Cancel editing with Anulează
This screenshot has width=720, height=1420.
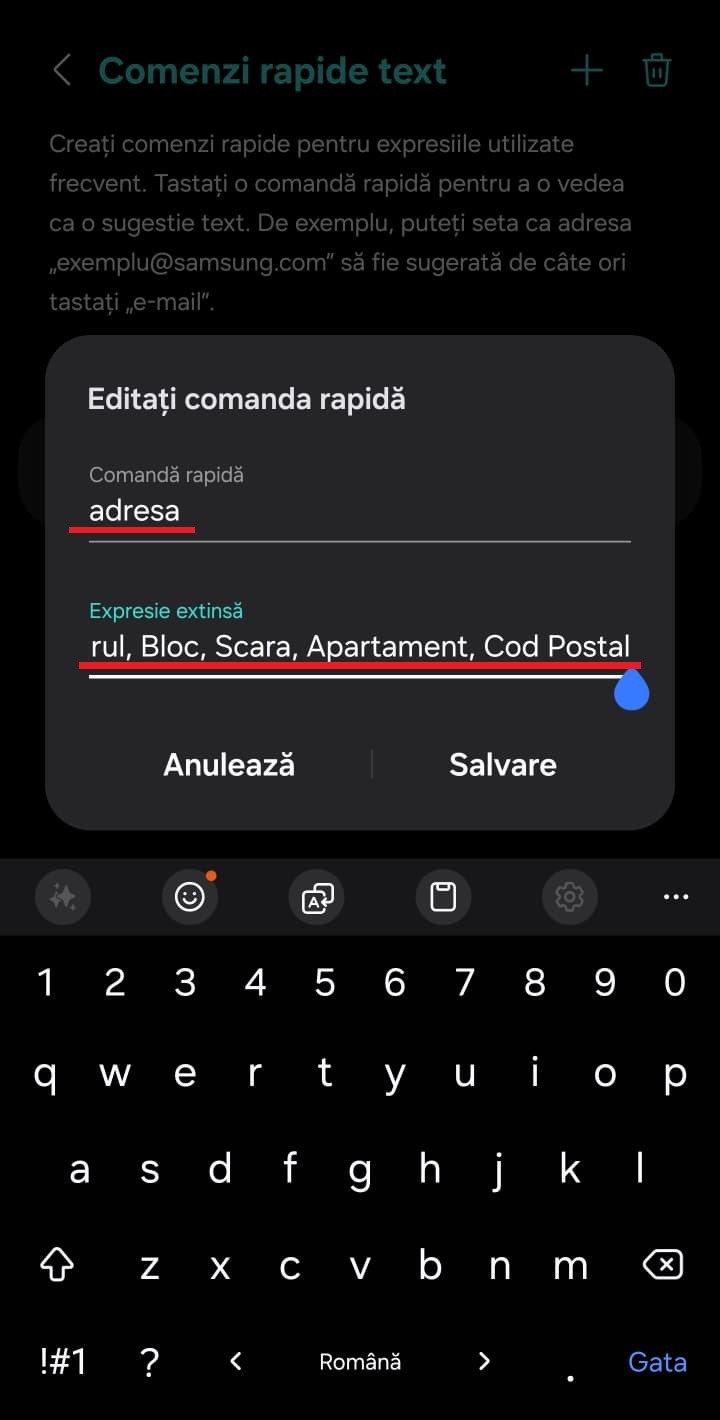pyautogui.click(x=229, y=765)
